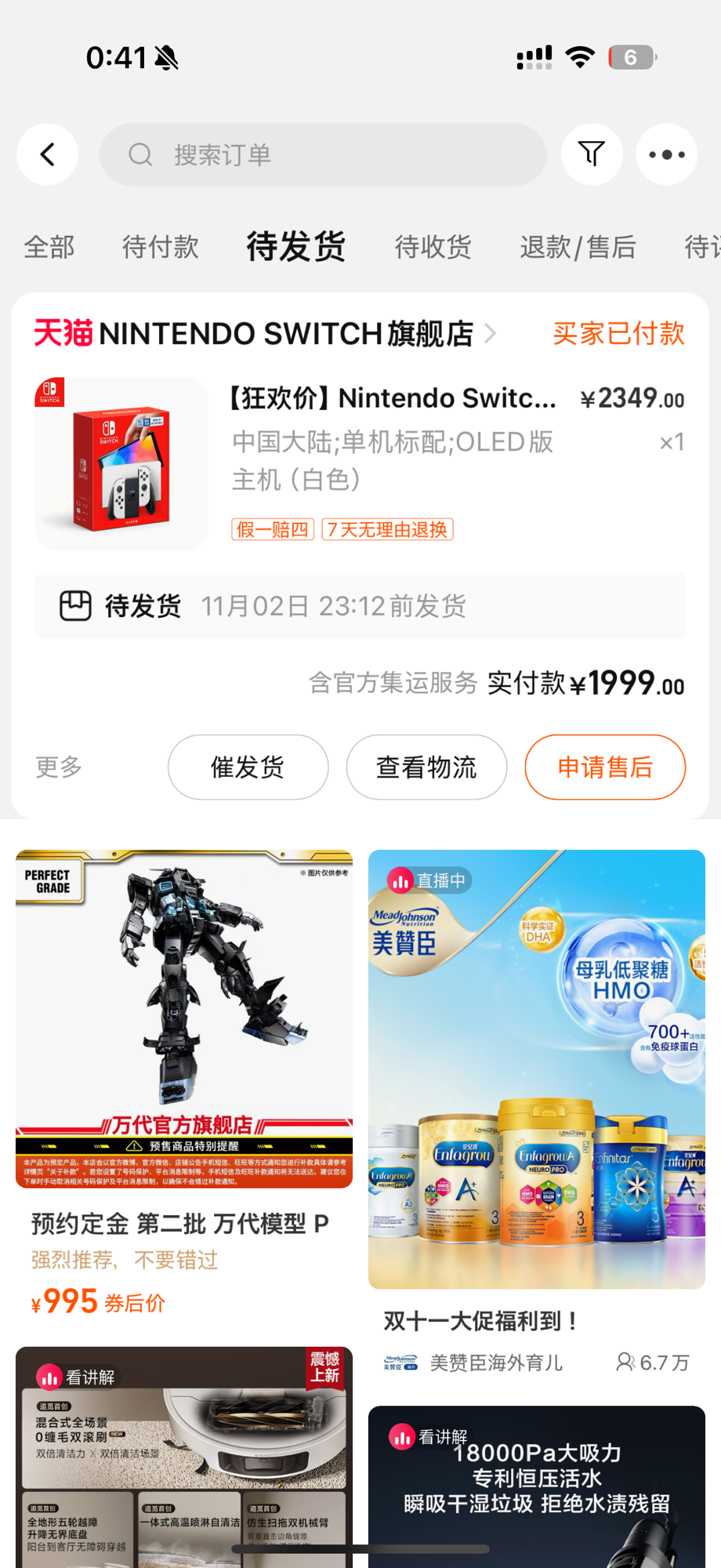The image size is (721, 1568).
Task: View the 待发货 shipping status row
Action: [360, 606]
